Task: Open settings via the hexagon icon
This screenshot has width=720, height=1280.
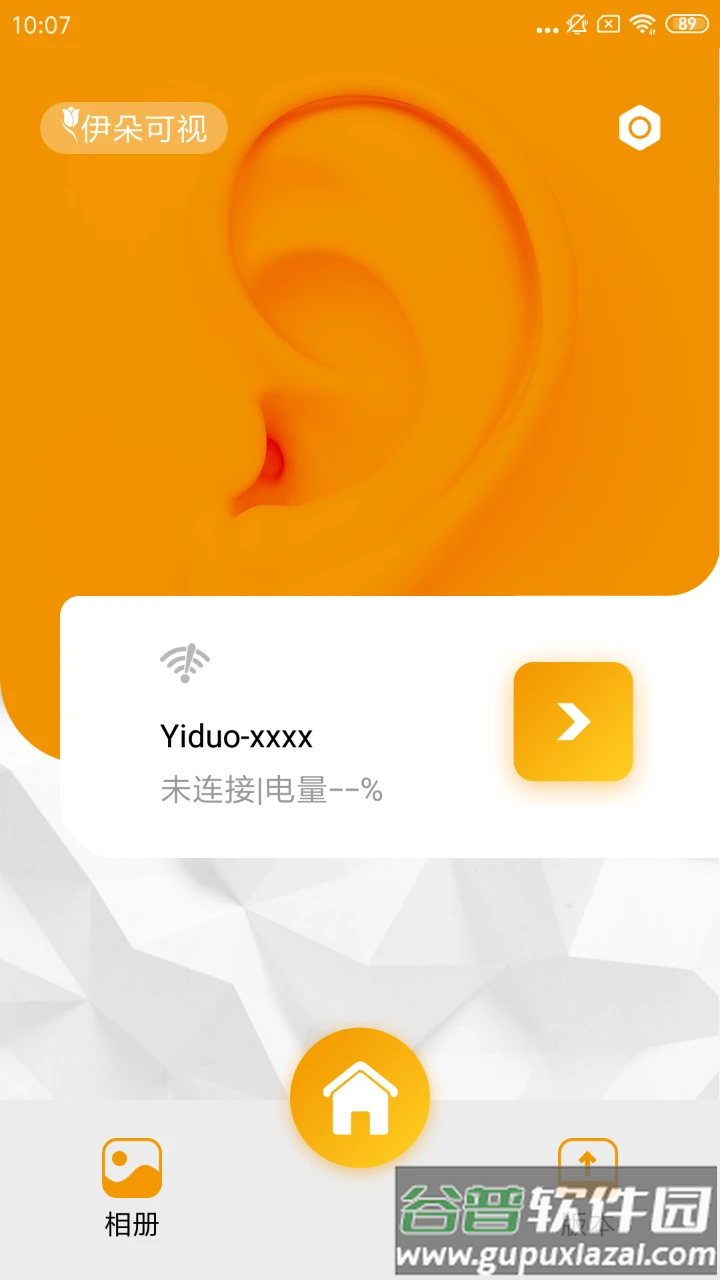Action: point(640,128)
